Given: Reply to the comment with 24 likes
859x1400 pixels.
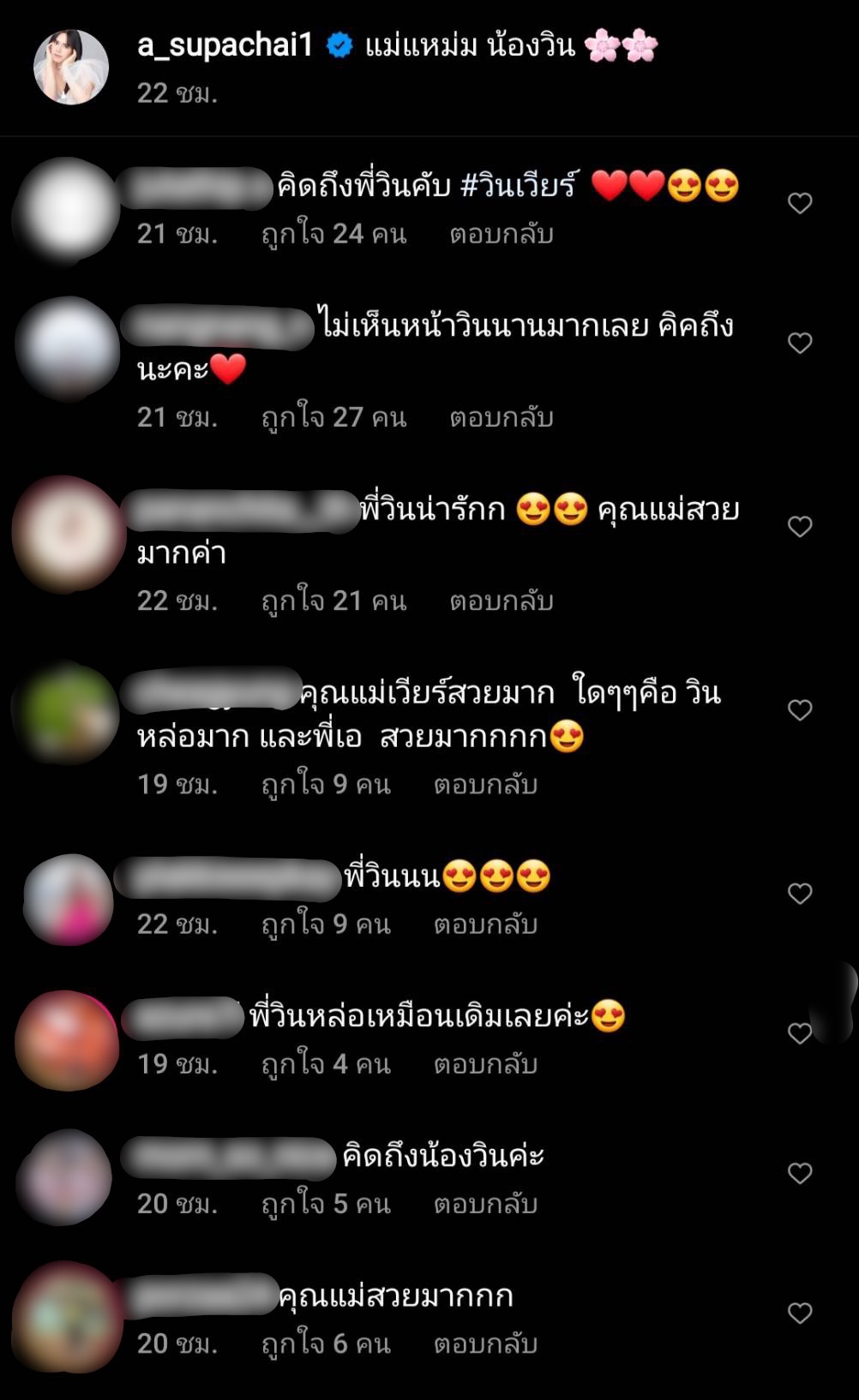Looking at the screenshot, I should [x=501, y=234].
